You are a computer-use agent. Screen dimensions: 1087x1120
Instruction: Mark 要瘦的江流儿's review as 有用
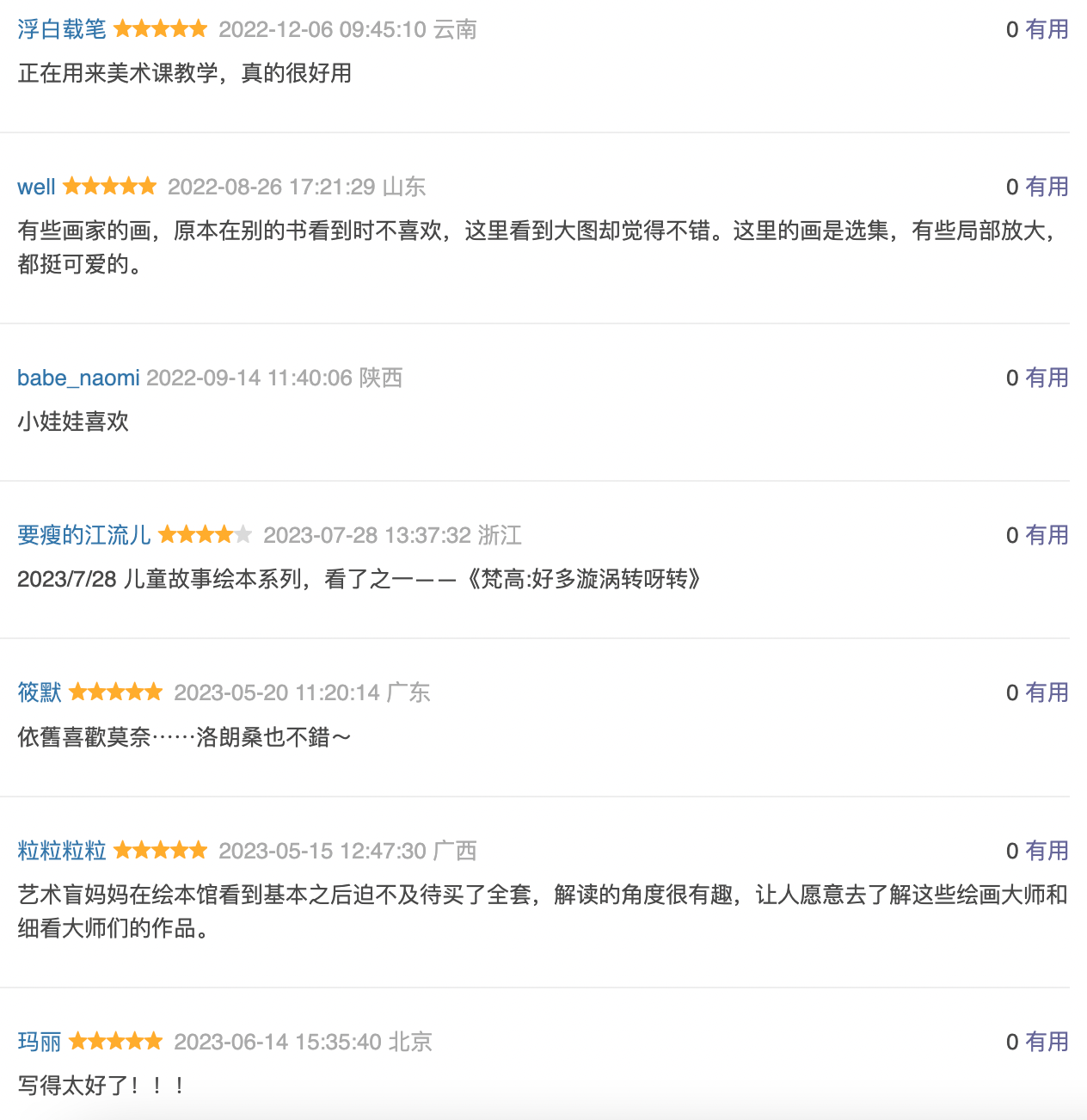click(x=1046, y=535)
